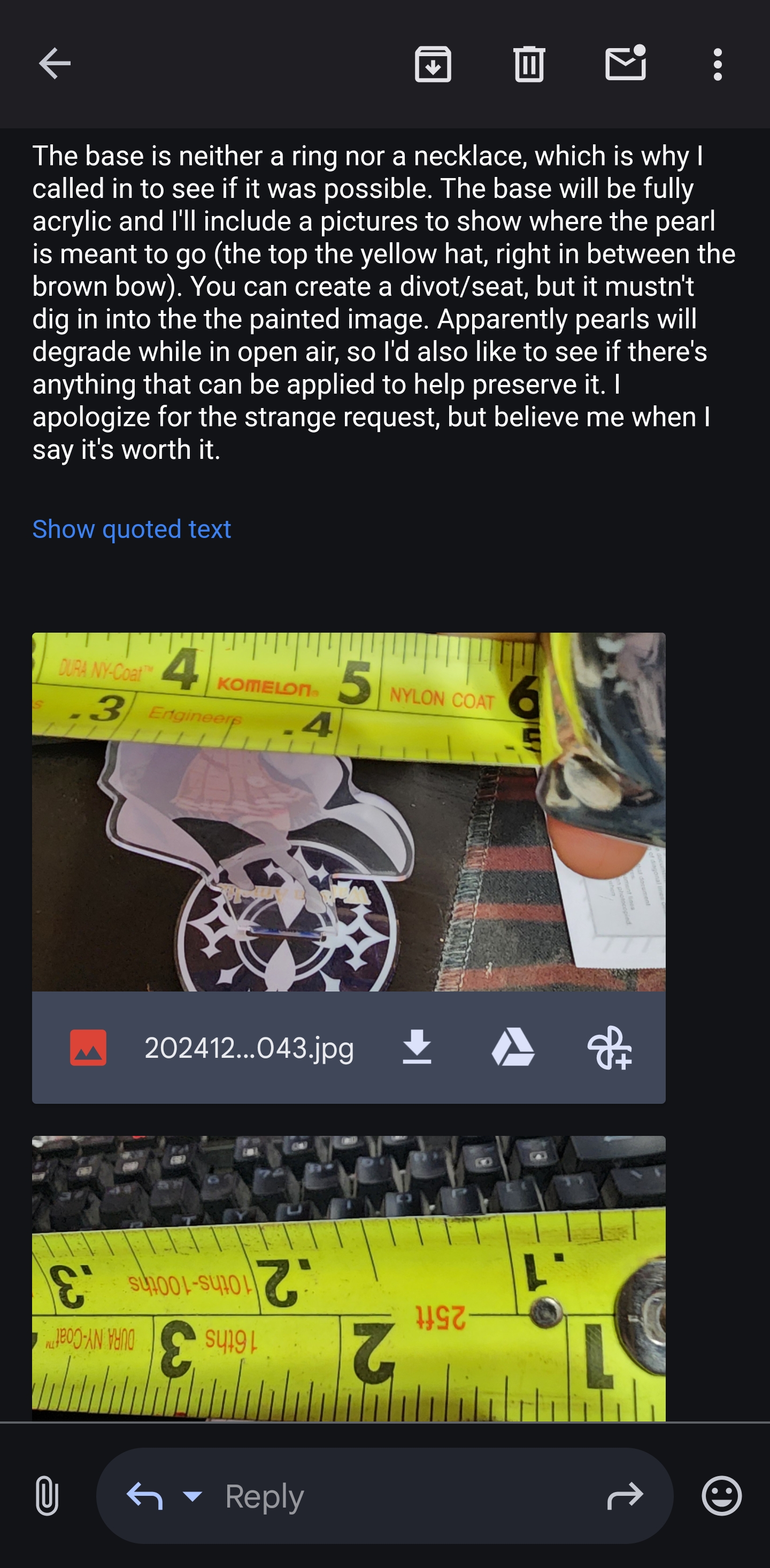Add an emoji reaction
The width and height of the screenshot is (770, 1568).
tap(721, 1496)
